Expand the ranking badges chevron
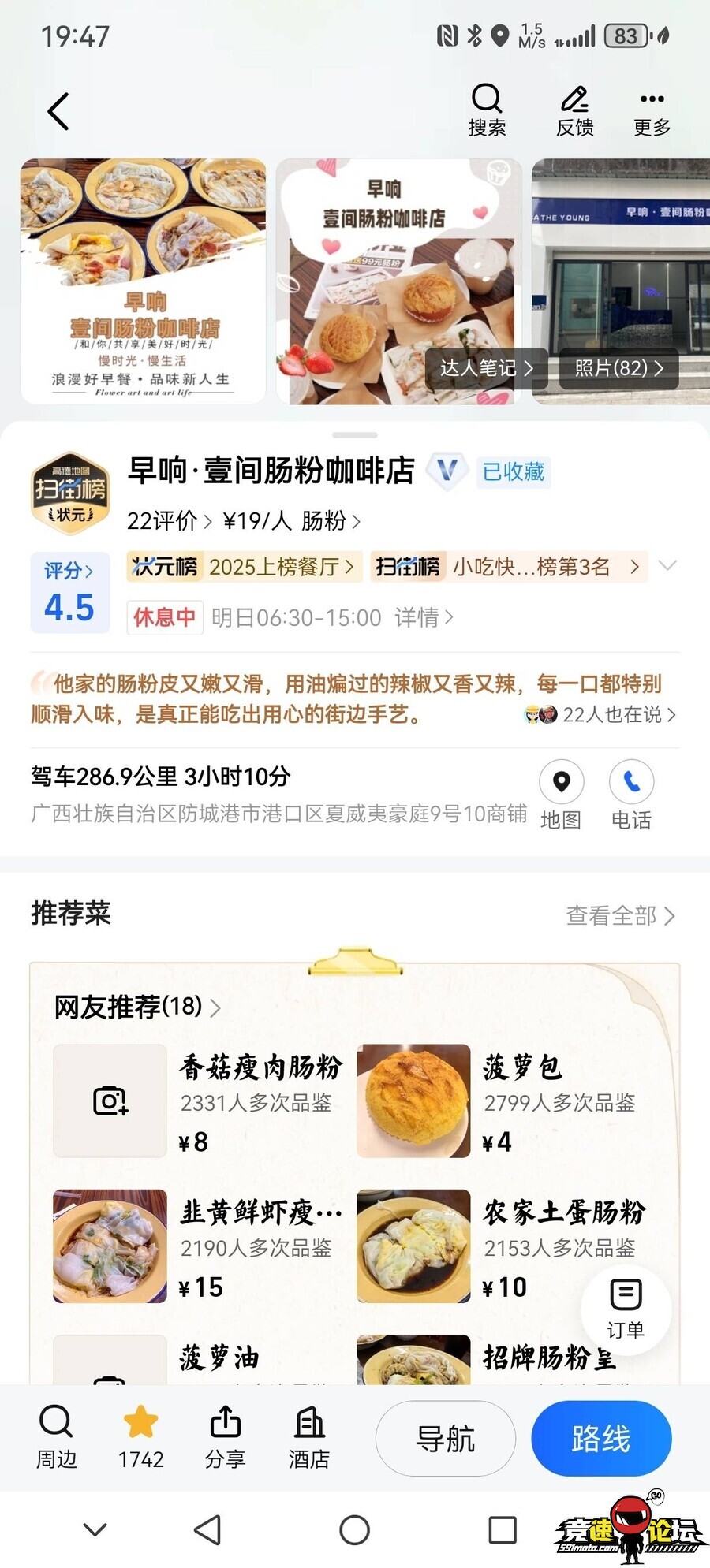Viewport: 710px width, 1568px height. click(667, 565)
